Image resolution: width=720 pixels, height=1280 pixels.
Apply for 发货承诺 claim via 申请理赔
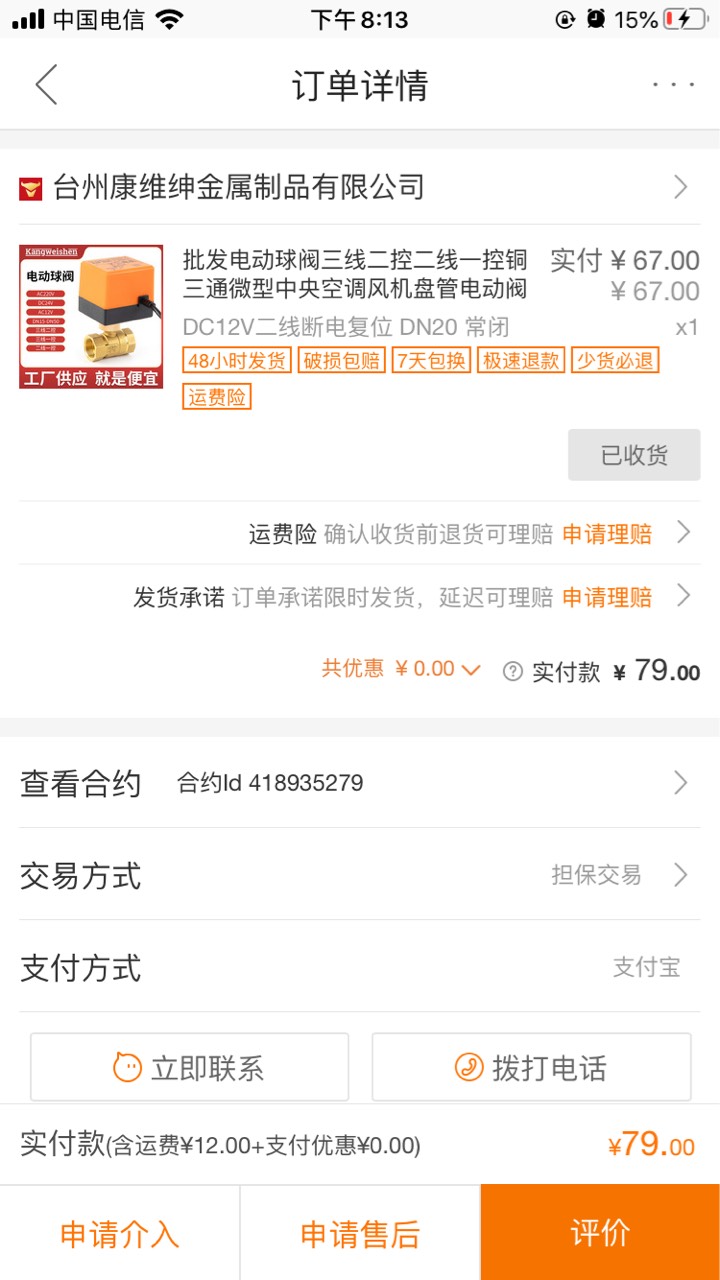pyautogui.click(x=607, y=597)
